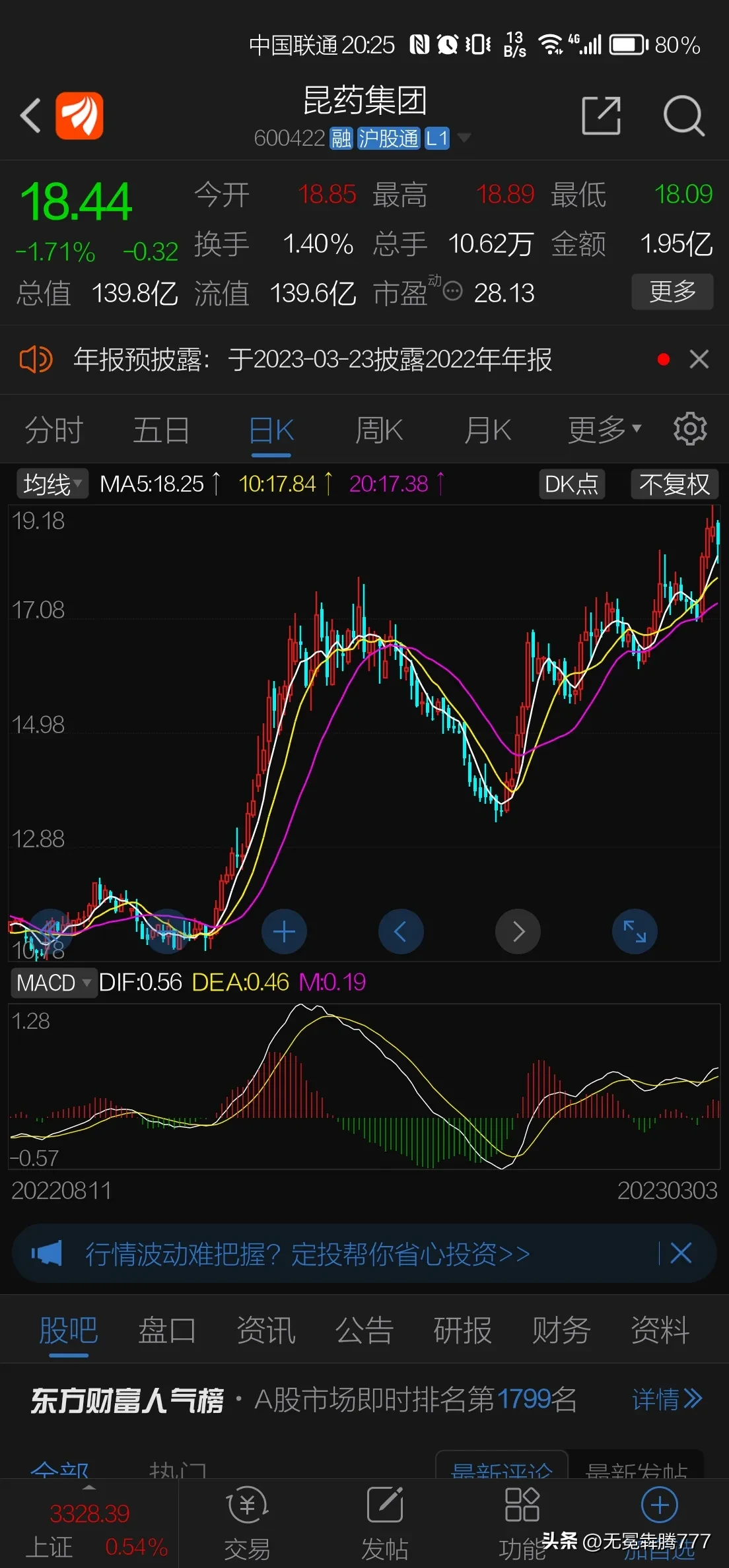This screenshot has width=729, height=1568.
Task: Expand the chart to fullscreen
Action: click(635, 931)
